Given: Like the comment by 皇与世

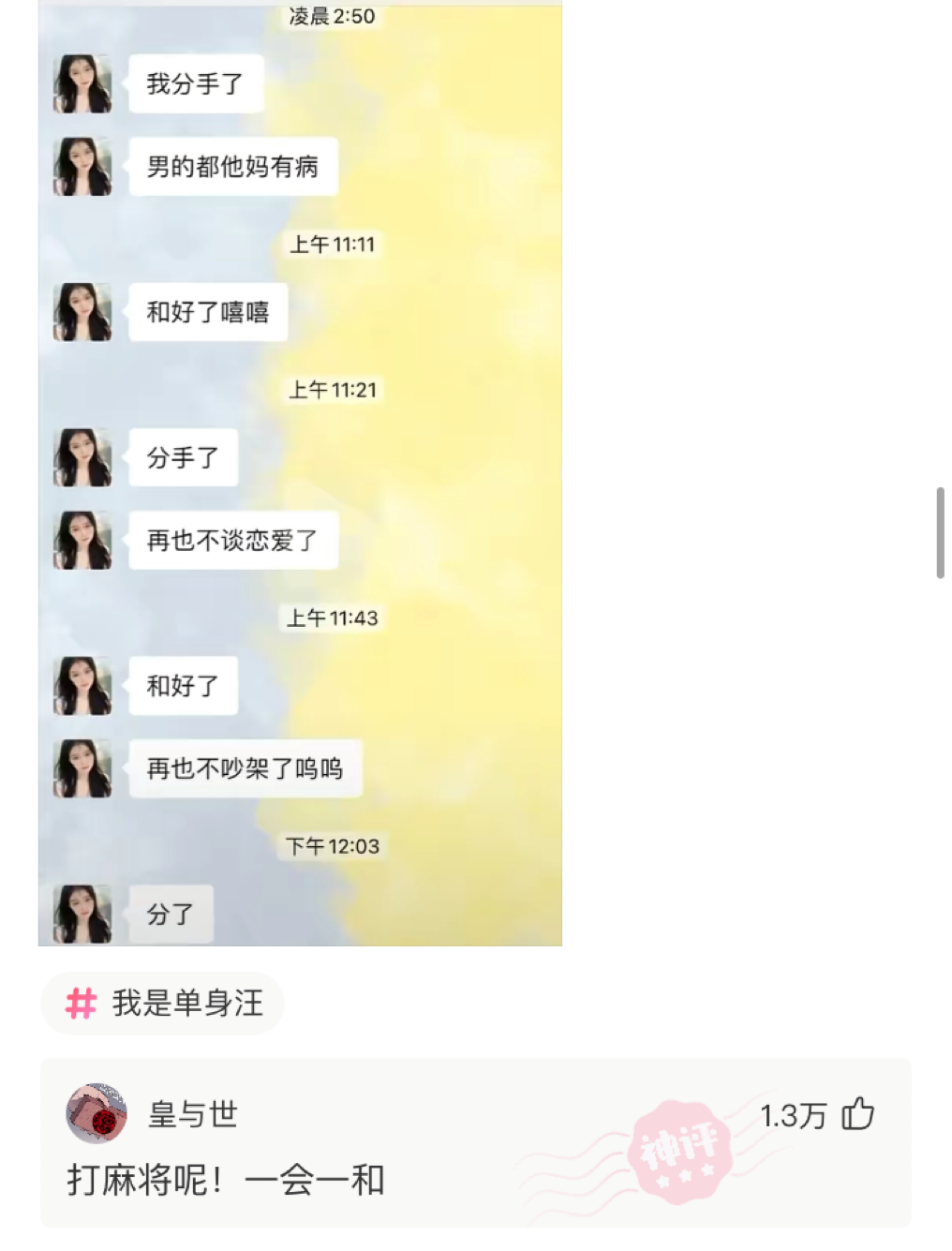Looking at the screenshot, I should click(857, 1114).
